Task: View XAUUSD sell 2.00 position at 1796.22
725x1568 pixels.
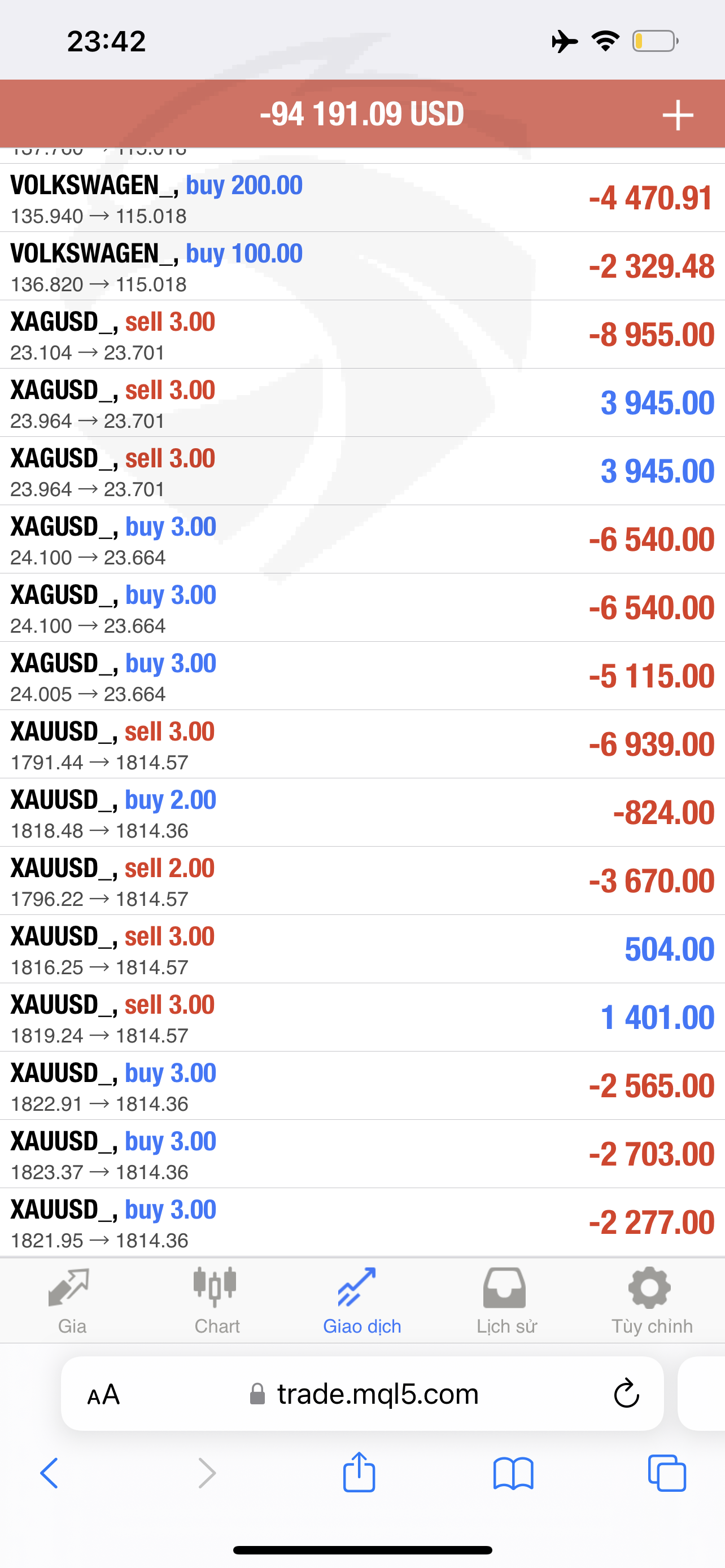Action: pyautogui.click(x=362, y=880)
